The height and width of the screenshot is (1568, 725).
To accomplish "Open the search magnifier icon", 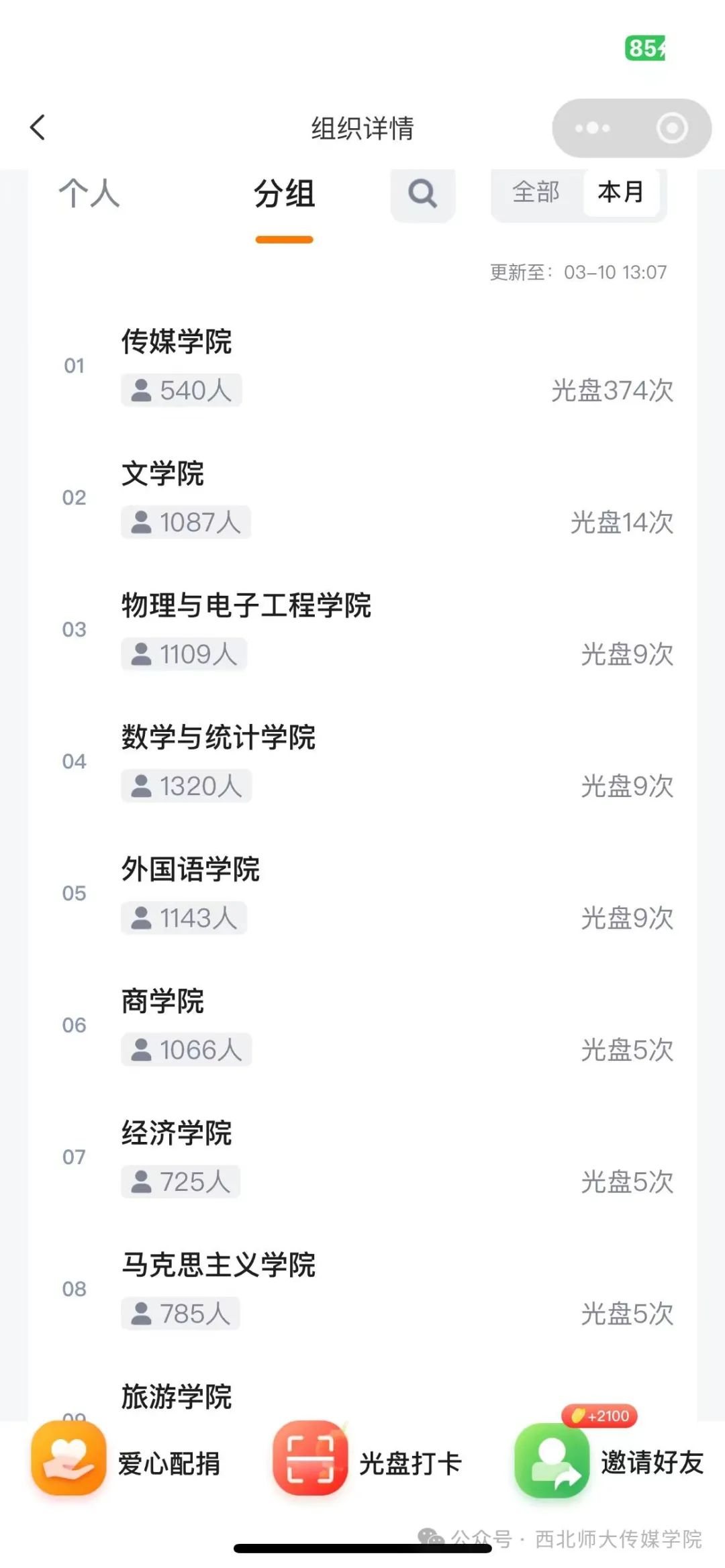I will coord(422,195).
